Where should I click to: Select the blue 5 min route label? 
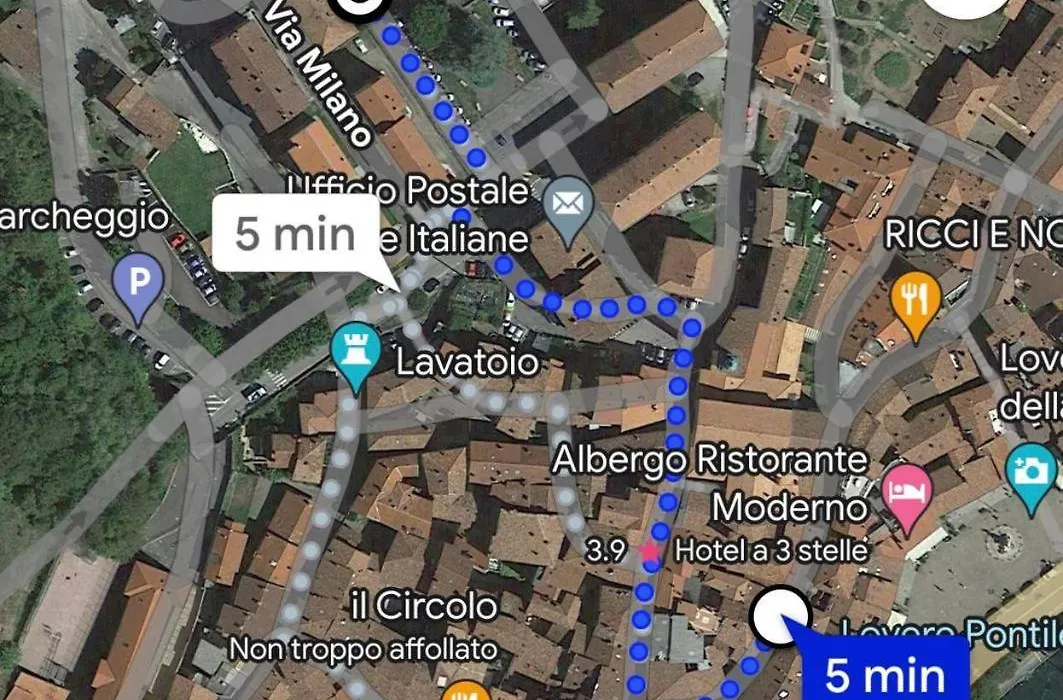click(x=884, y=673)
